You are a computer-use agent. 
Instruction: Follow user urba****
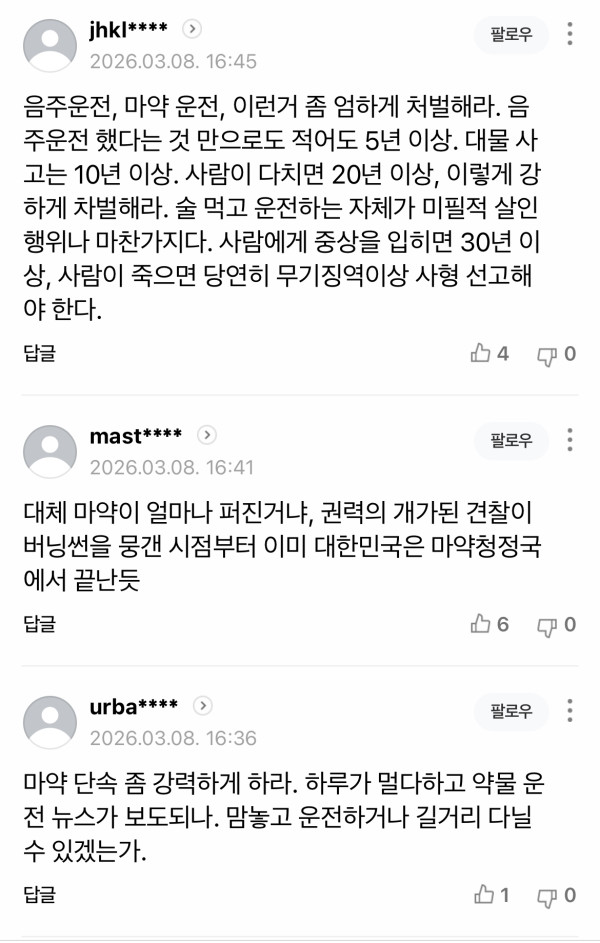click(x=511, y=712)
